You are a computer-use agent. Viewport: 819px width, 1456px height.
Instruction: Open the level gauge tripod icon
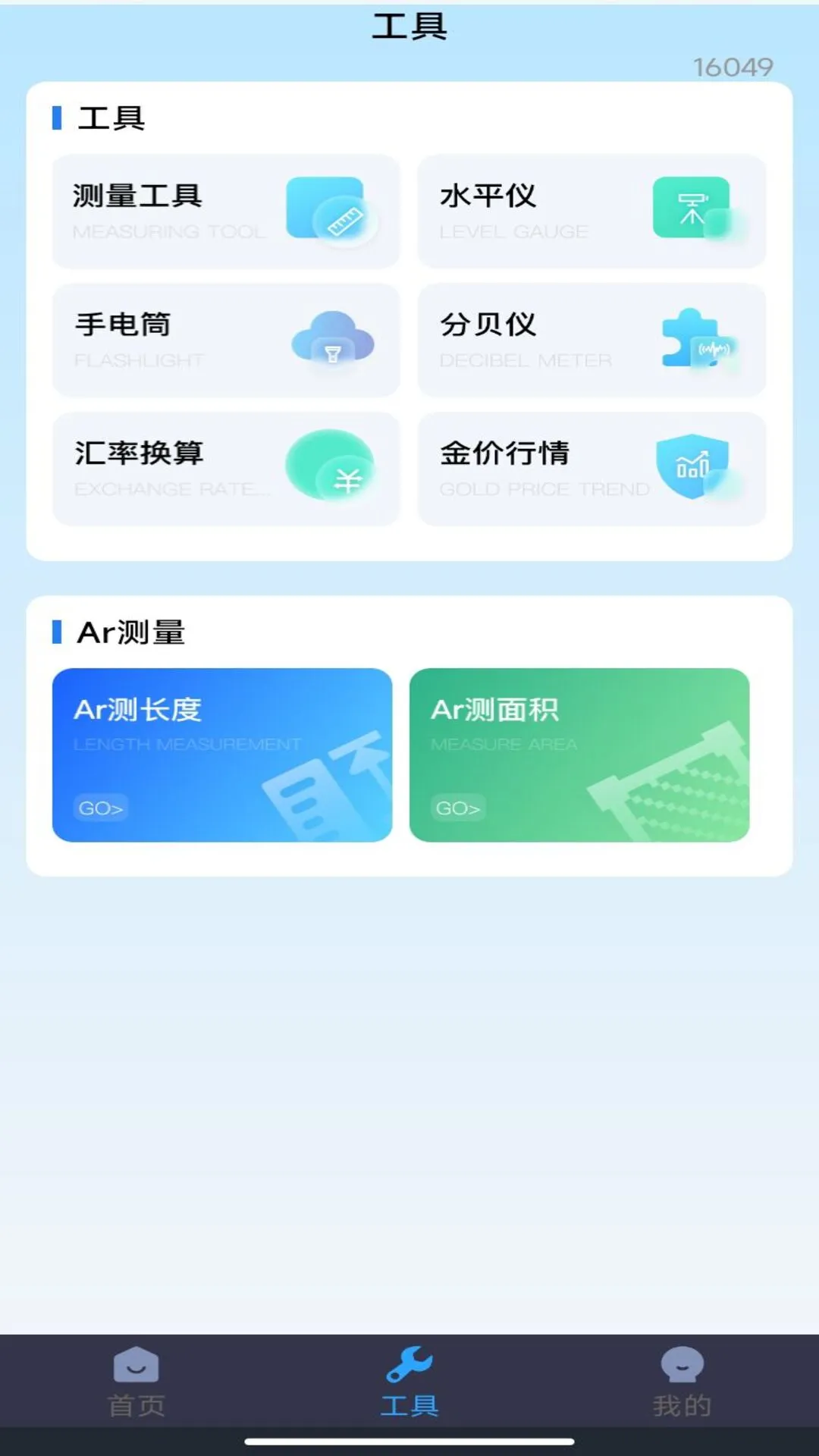[x=692, y=207]
